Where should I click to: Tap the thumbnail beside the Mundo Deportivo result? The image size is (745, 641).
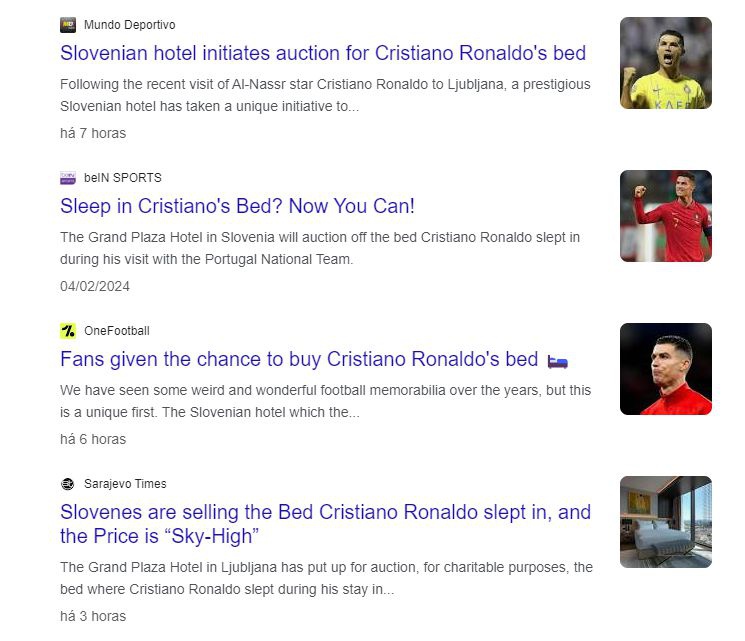pos(665,63)
